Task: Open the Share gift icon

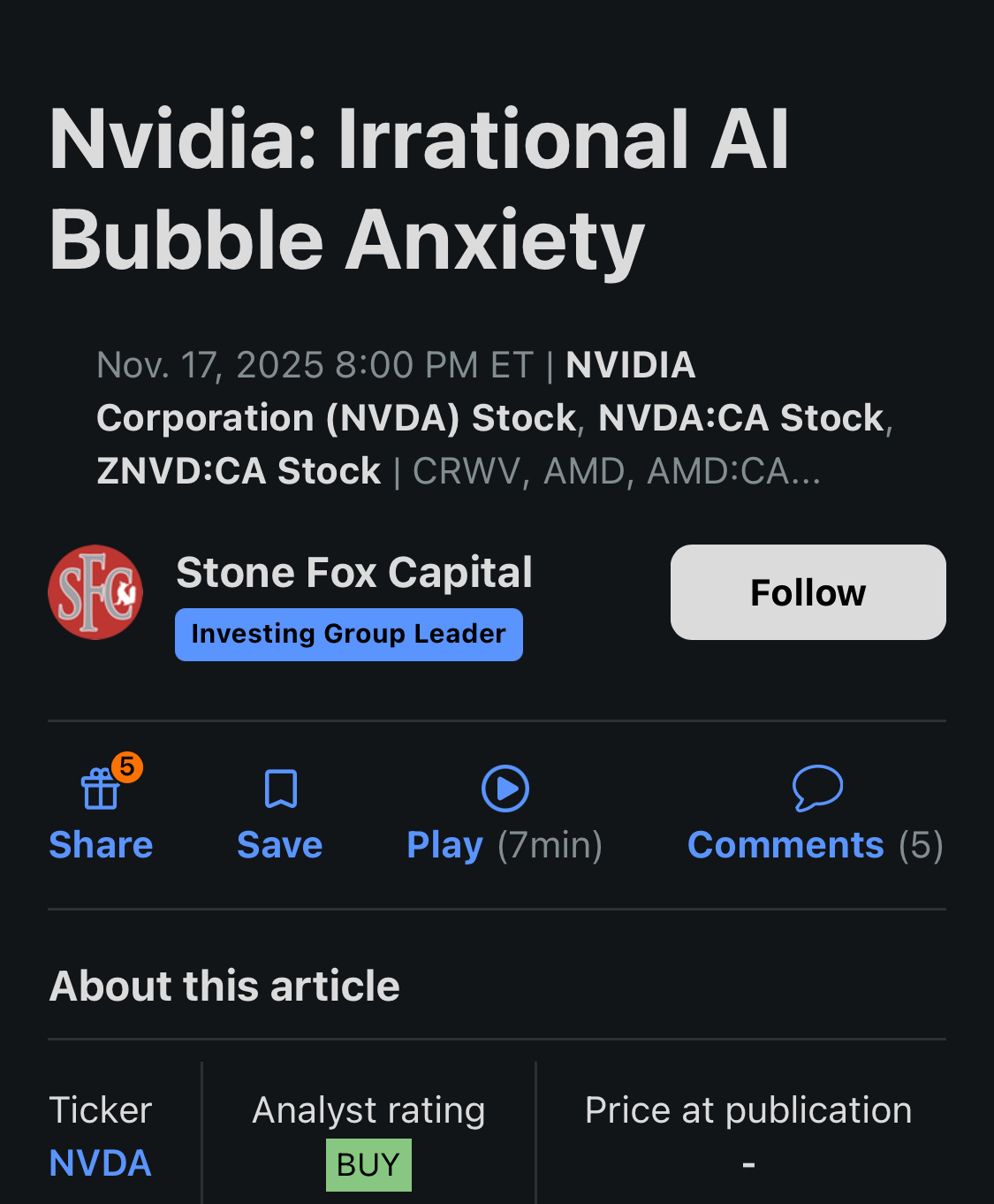Action: tap(100, 789)
